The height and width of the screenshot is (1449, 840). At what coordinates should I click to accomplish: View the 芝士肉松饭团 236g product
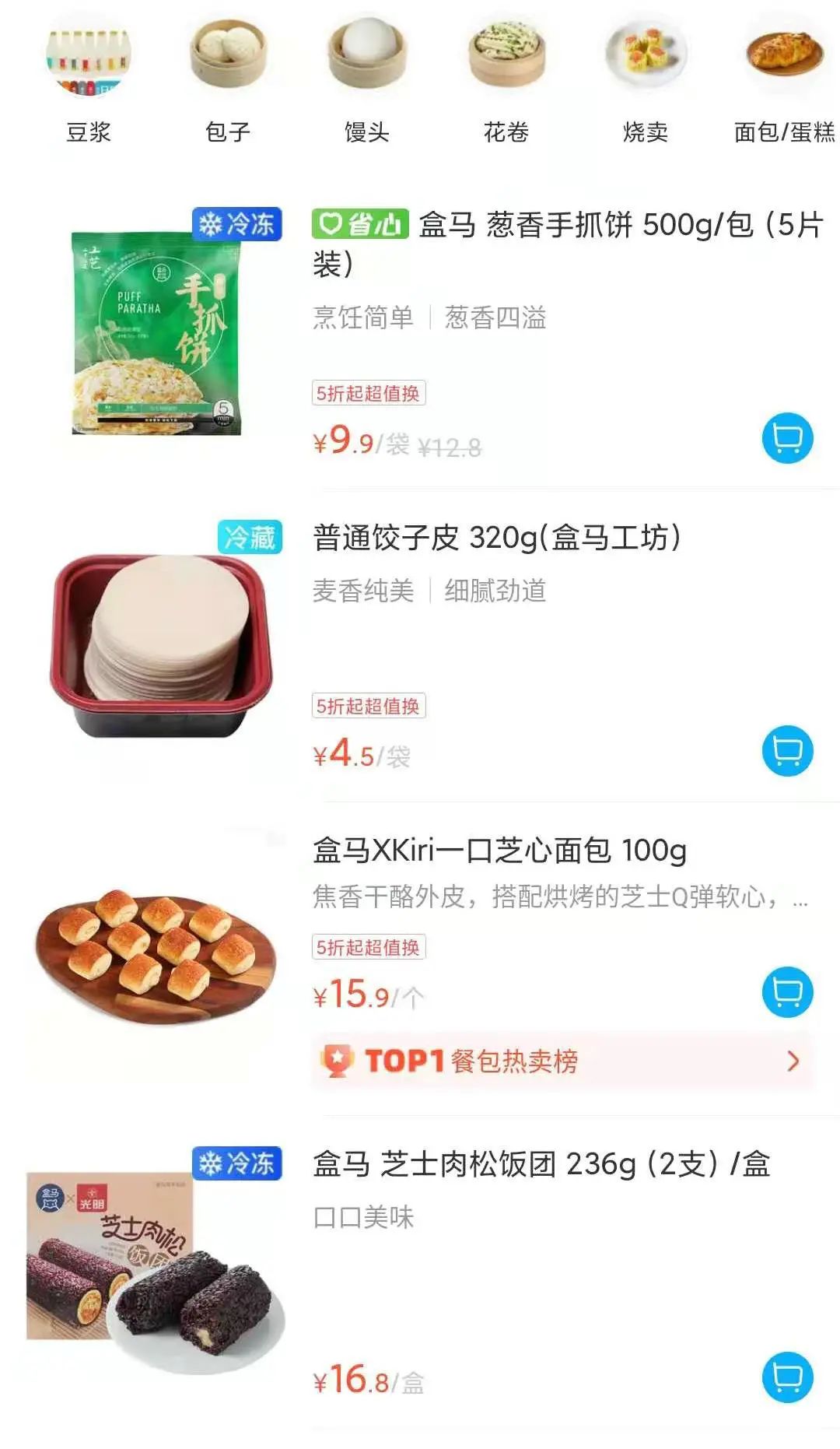[x=541, y=1164]
